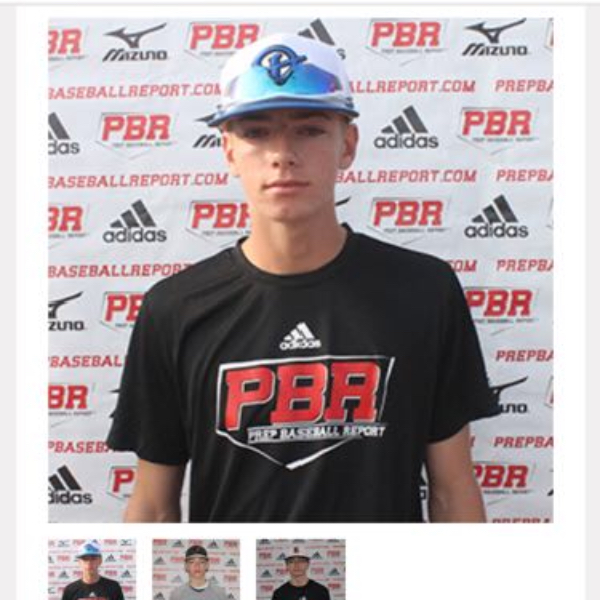Open the second thumbnail with gray shirt
This screenshot has width=600, height=600.
pos(196,569)
